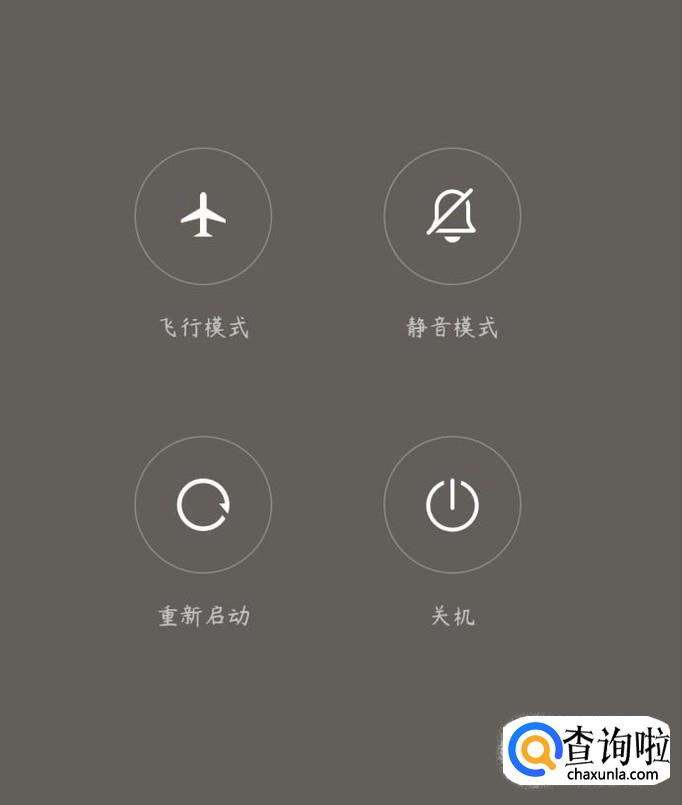Viewport: 682px width, 805px height.
Task: Enable airplane mode (飞行模式)
Action: coord(203,216)
